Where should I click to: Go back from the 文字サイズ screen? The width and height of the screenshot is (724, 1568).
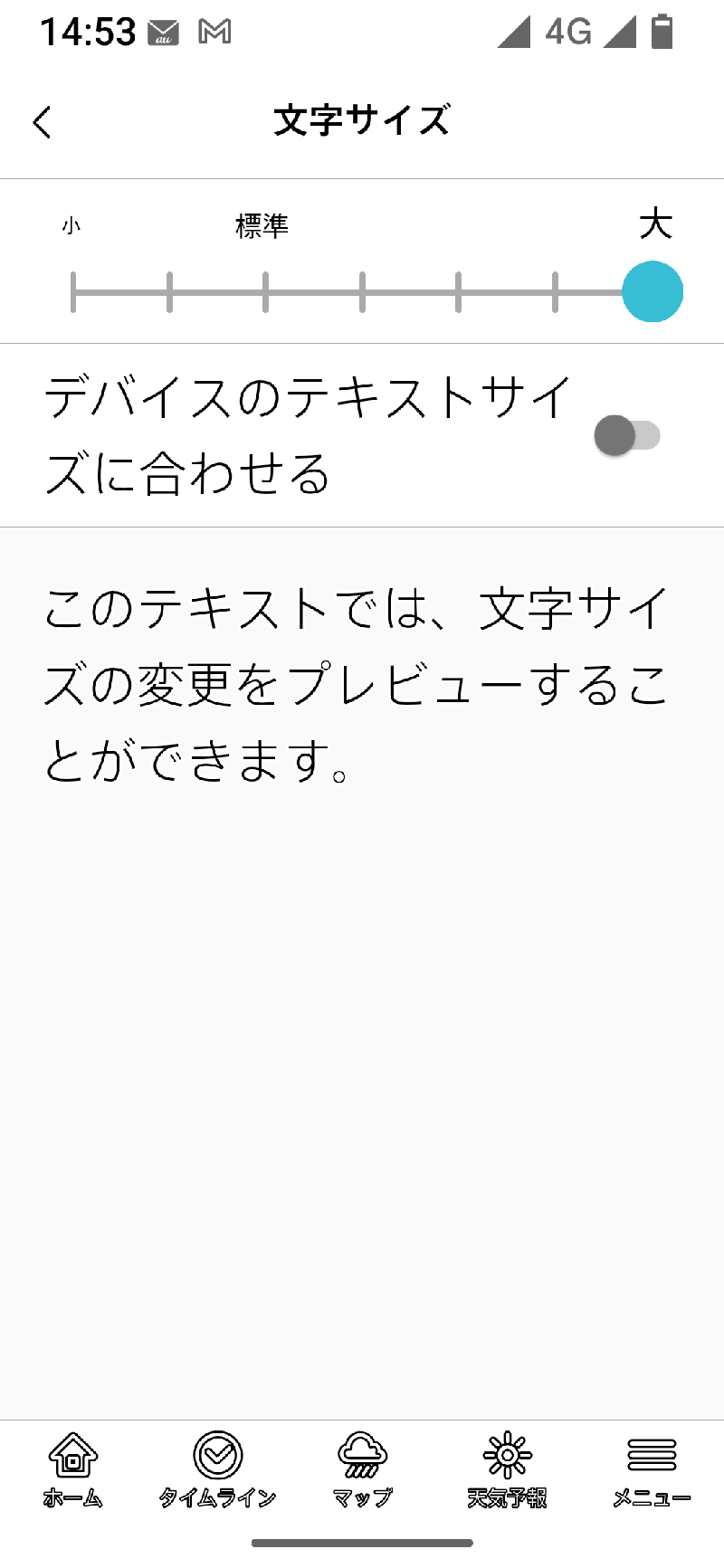click(43, 122)
